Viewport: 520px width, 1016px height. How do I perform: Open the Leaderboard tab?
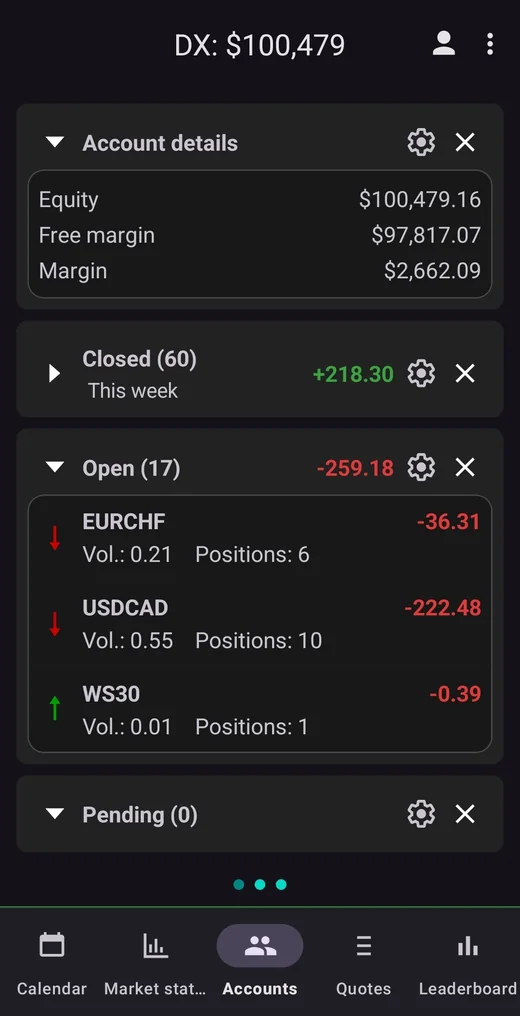click(468, 962)
